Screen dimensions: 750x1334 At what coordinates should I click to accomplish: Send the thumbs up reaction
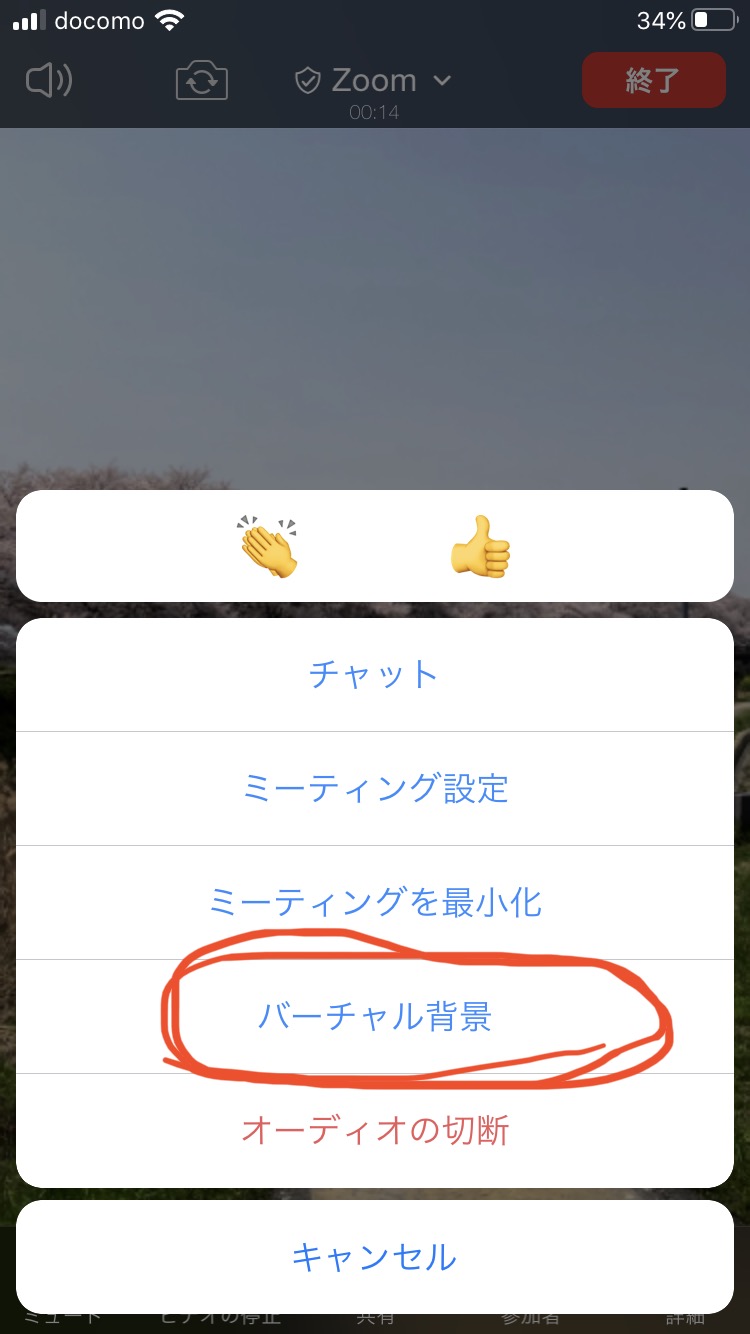[x=481, y=546]
